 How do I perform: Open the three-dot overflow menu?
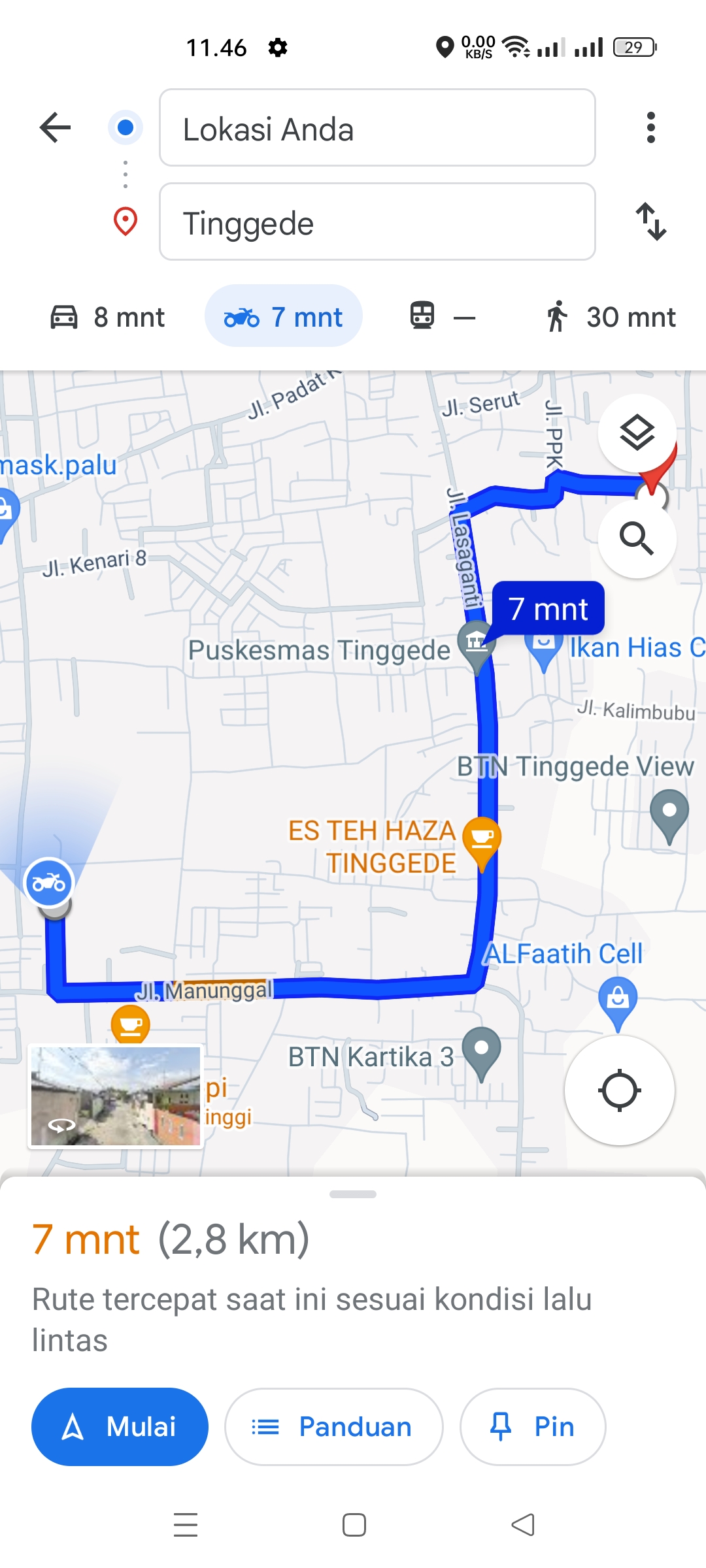pos(650,127)
